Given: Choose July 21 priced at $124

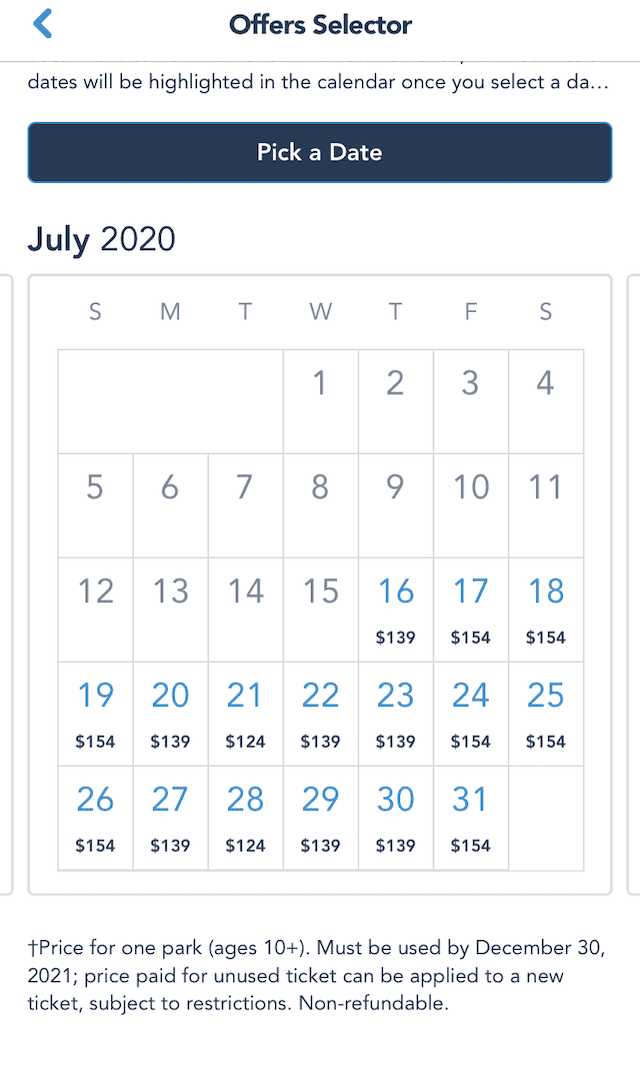Looking at the screenshot, I should [246, 714].
